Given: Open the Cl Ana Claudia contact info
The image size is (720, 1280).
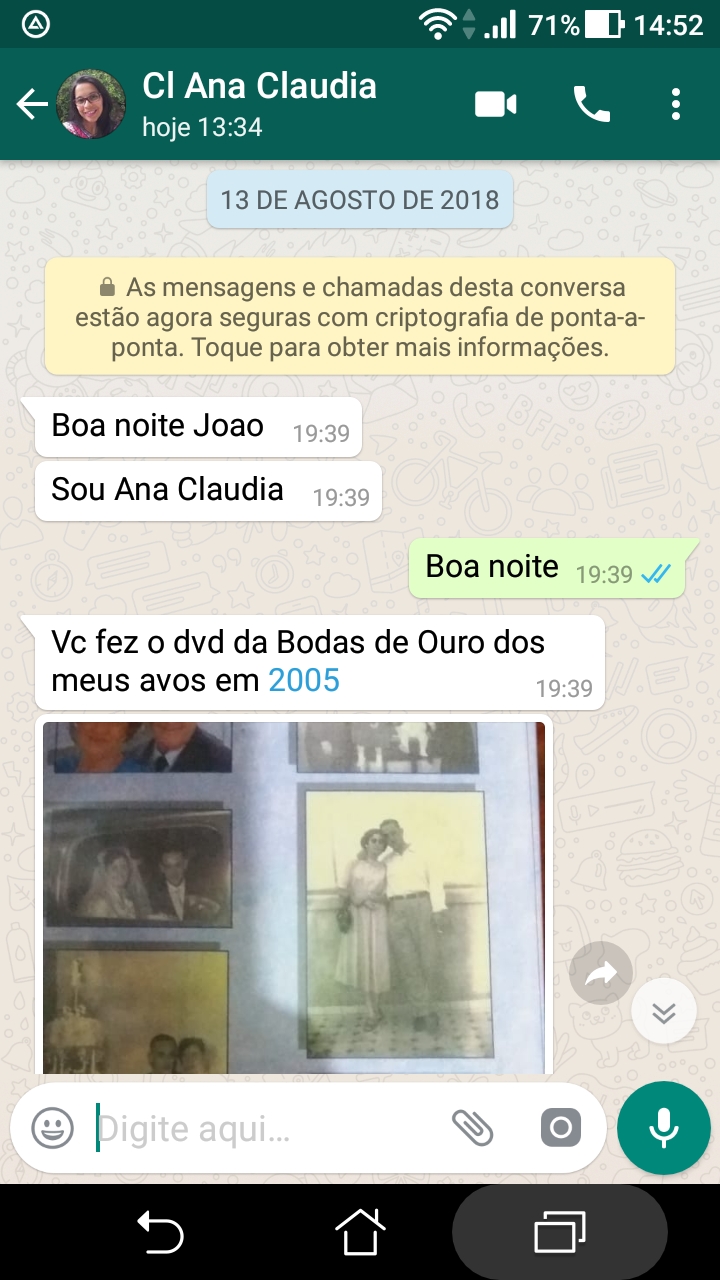Looking at the screenshot, I should click(260, 104).
